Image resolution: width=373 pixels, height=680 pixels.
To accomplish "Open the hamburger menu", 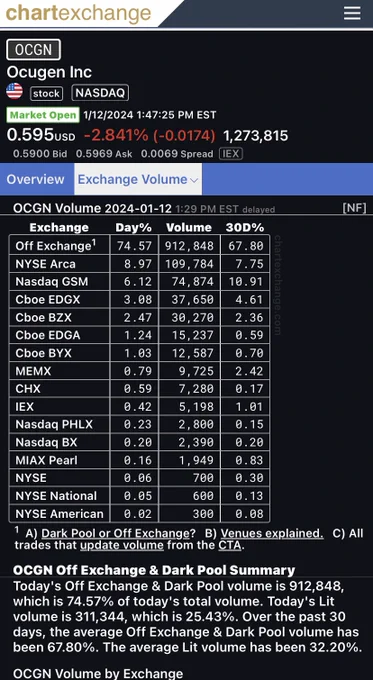I will pyautogui.click(x=352, y=13).
